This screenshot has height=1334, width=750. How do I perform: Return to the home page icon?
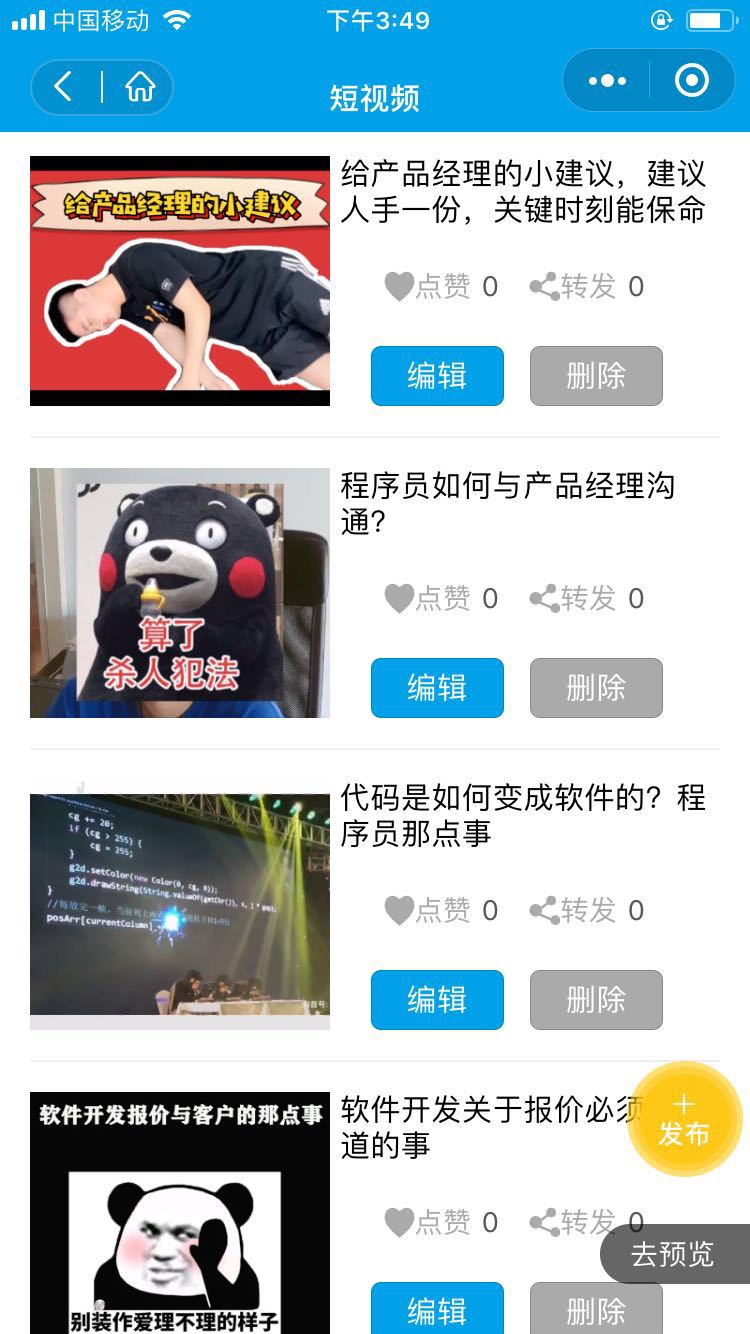[140, 87]
